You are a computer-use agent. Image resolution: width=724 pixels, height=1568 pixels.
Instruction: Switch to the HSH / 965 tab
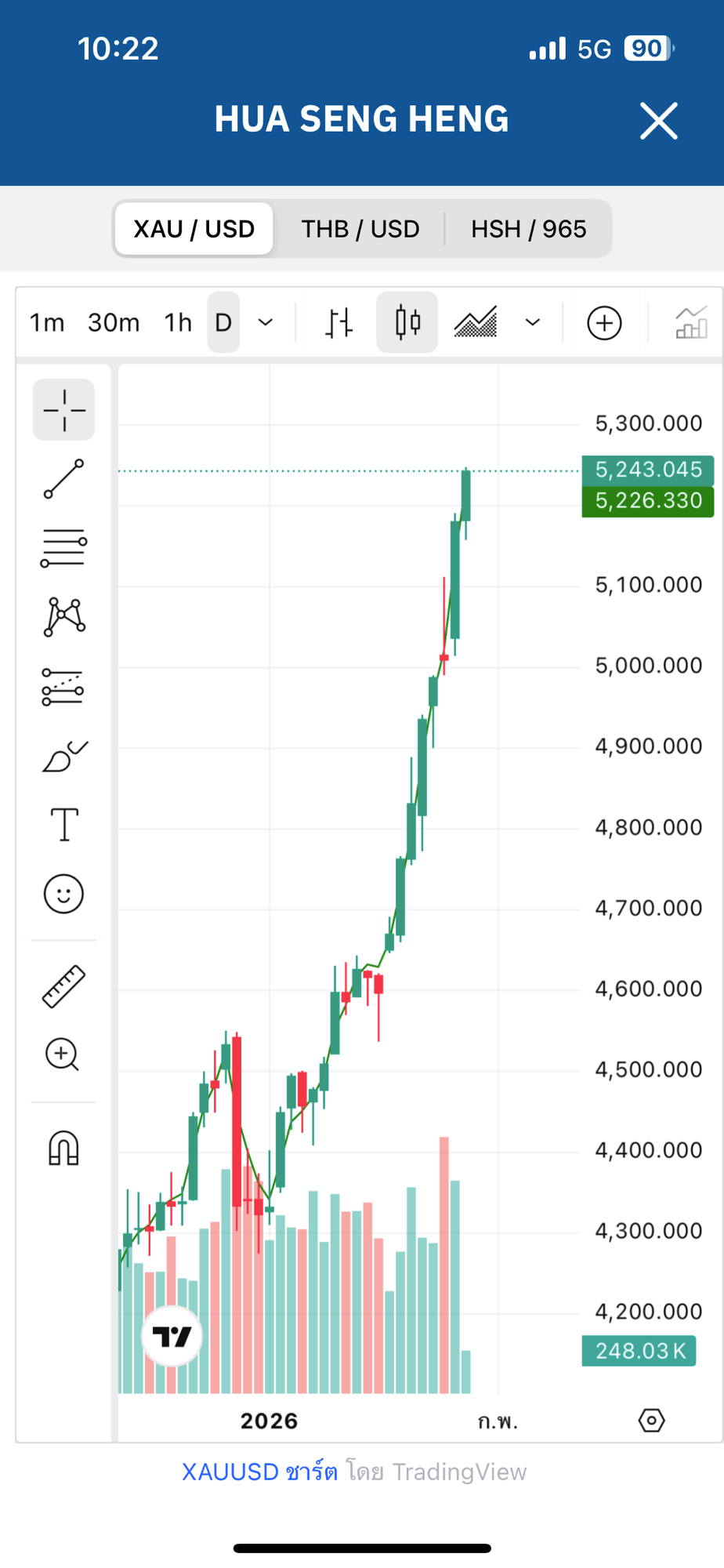[528, 229]
